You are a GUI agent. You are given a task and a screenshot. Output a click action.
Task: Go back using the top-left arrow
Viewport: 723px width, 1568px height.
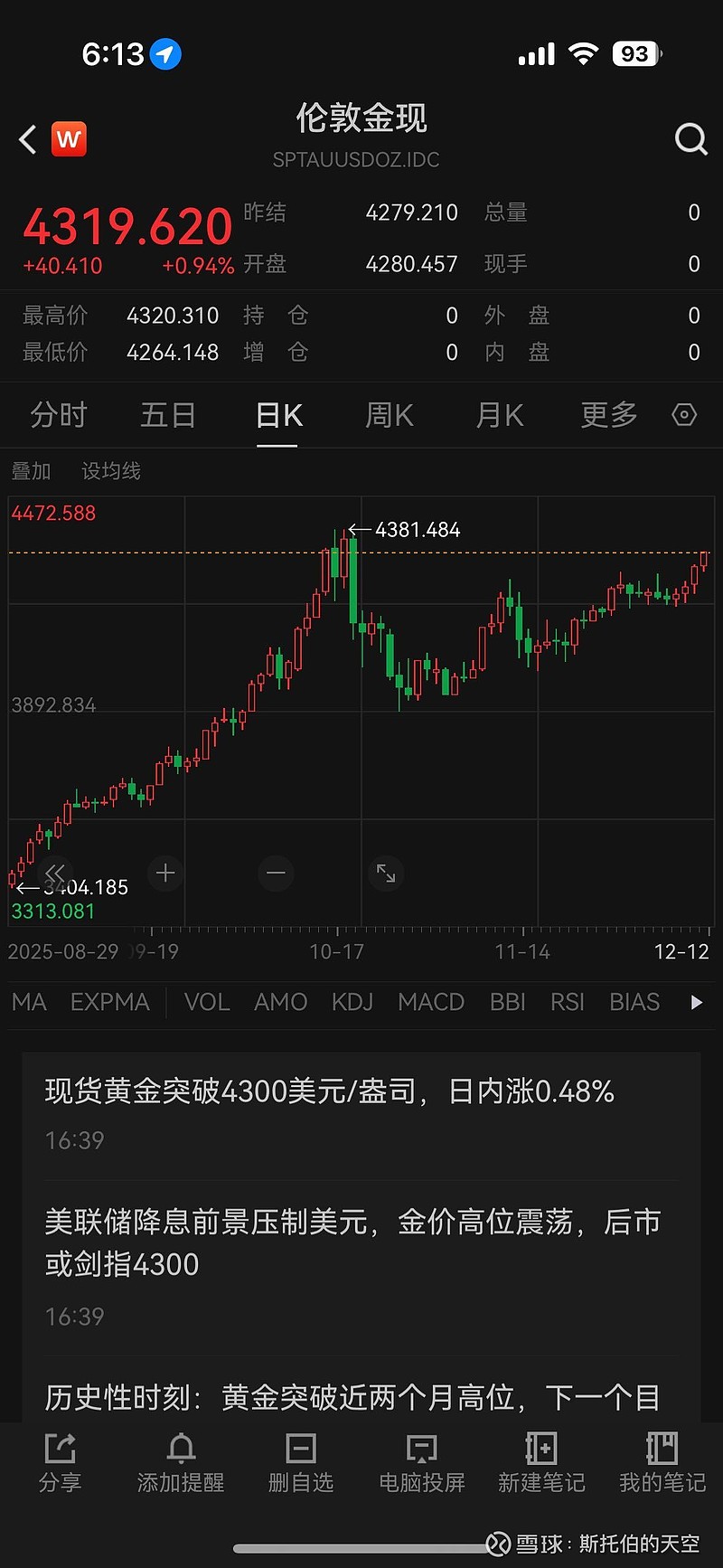28,139
